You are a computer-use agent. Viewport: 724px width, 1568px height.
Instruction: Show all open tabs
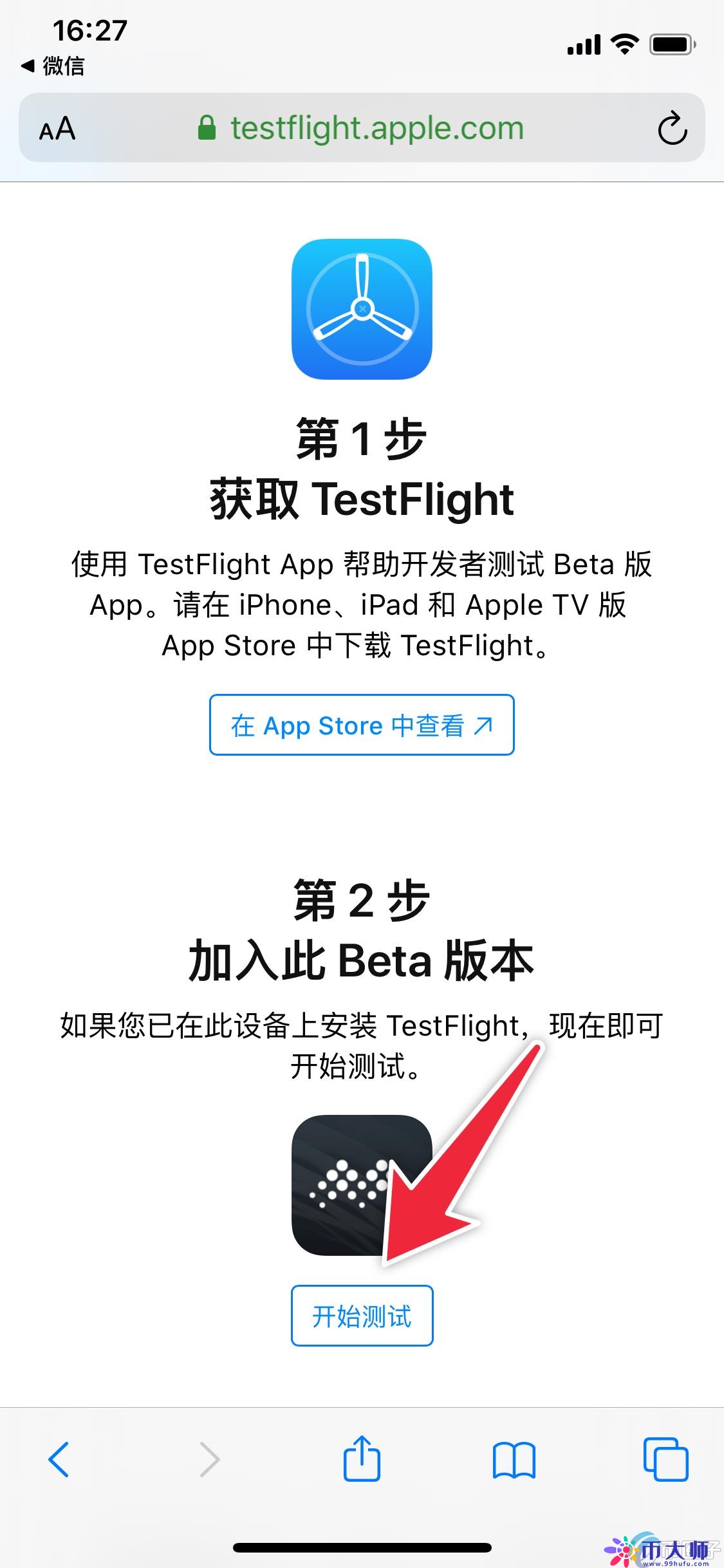click(665, 1459)
